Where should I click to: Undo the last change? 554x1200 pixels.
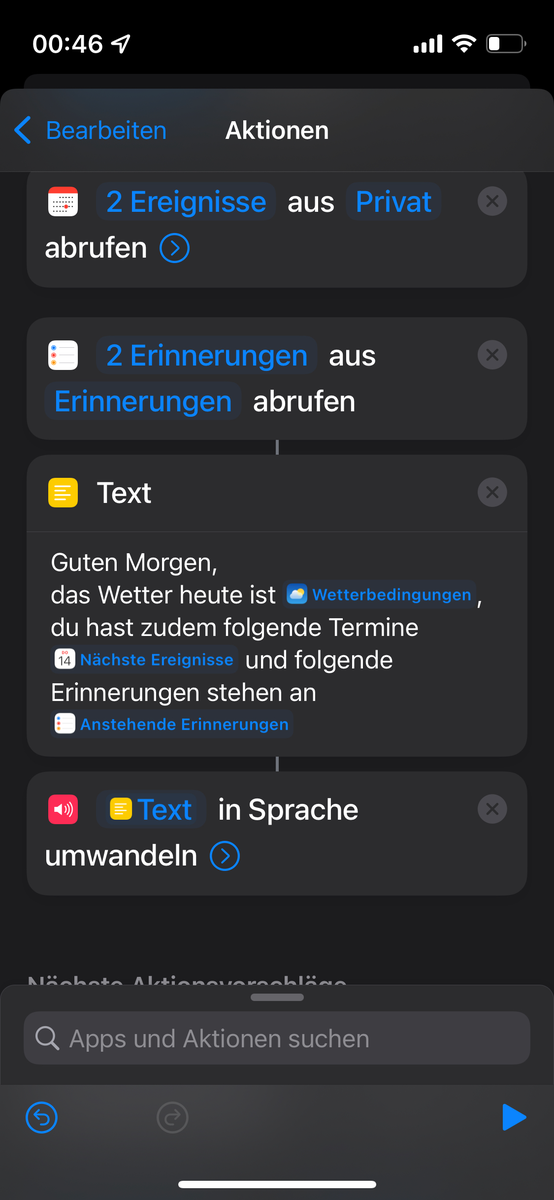41,1117
